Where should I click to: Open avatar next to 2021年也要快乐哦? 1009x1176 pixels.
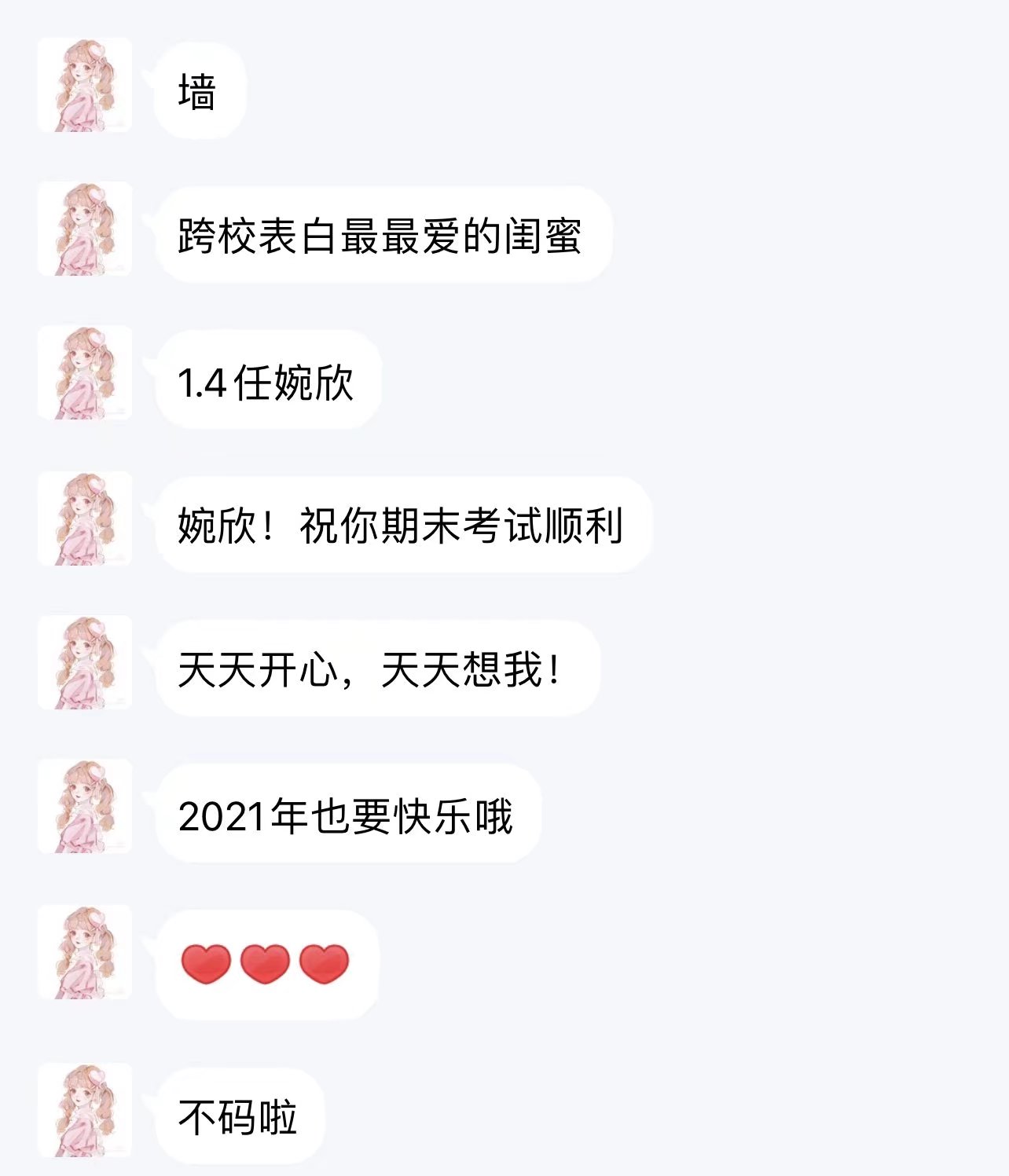(x=85, y=806)
